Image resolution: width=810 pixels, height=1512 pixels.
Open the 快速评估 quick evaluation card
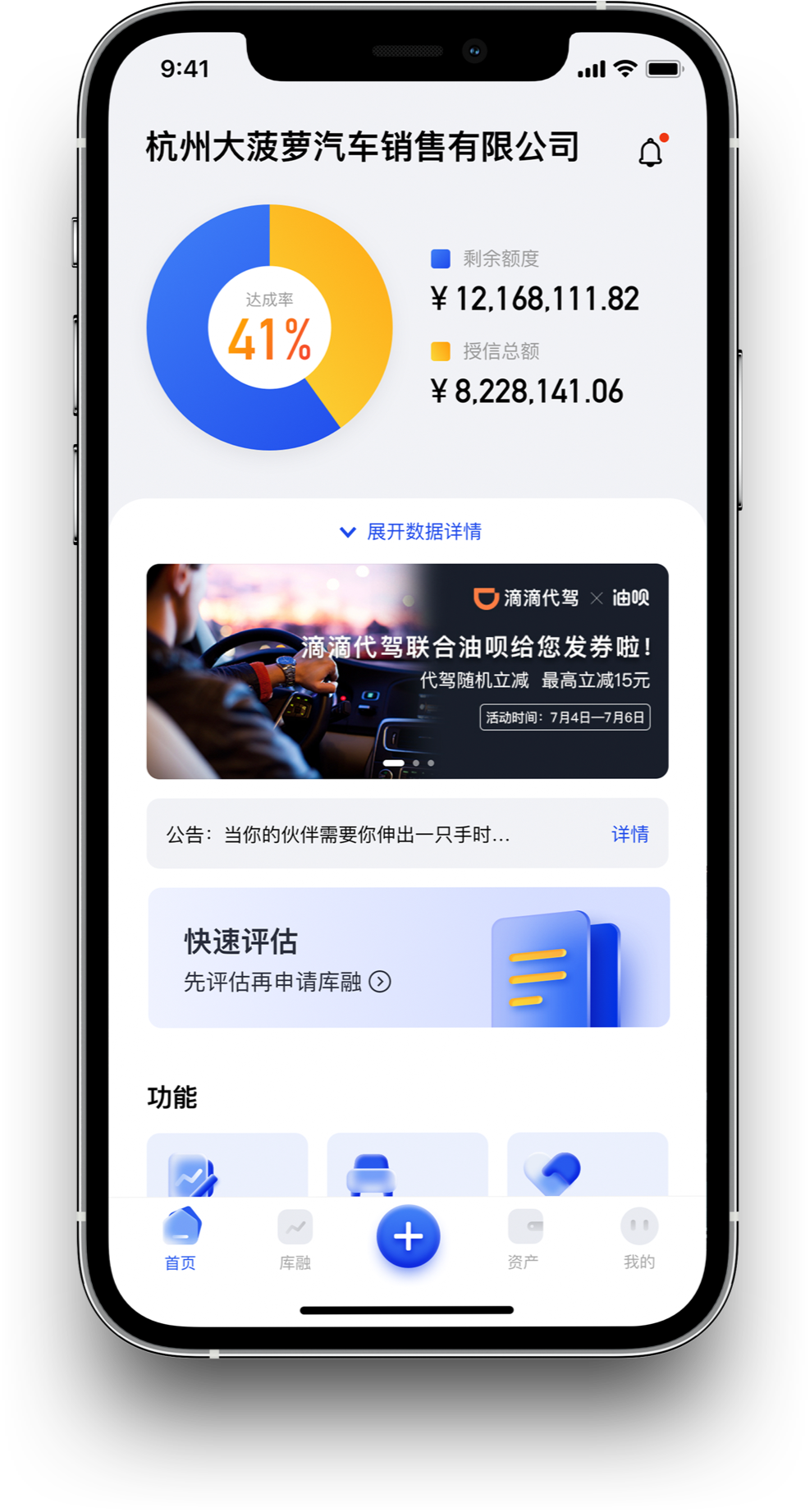click(408, 957)
